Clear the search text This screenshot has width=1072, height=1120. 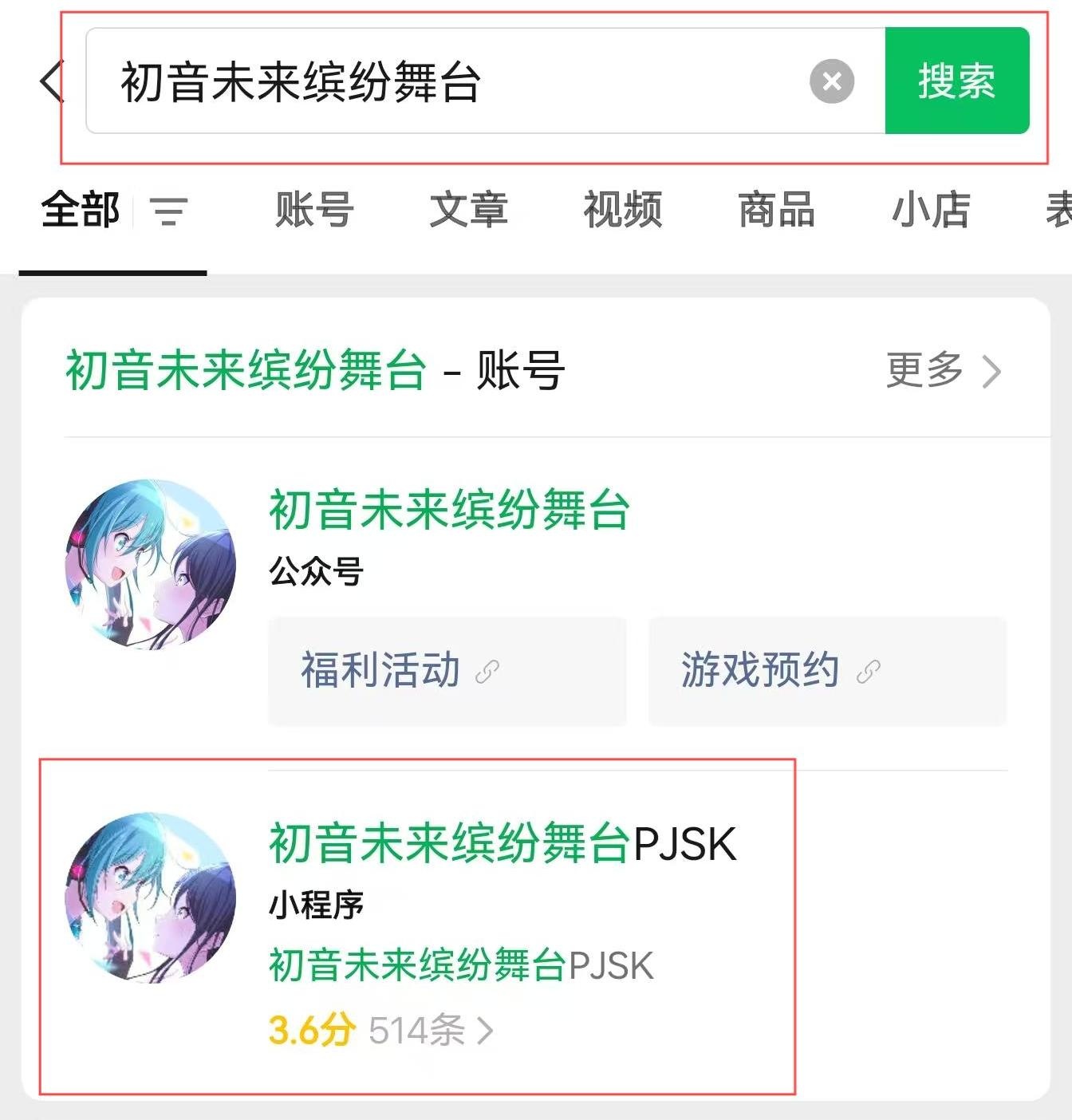pos(831,81)
